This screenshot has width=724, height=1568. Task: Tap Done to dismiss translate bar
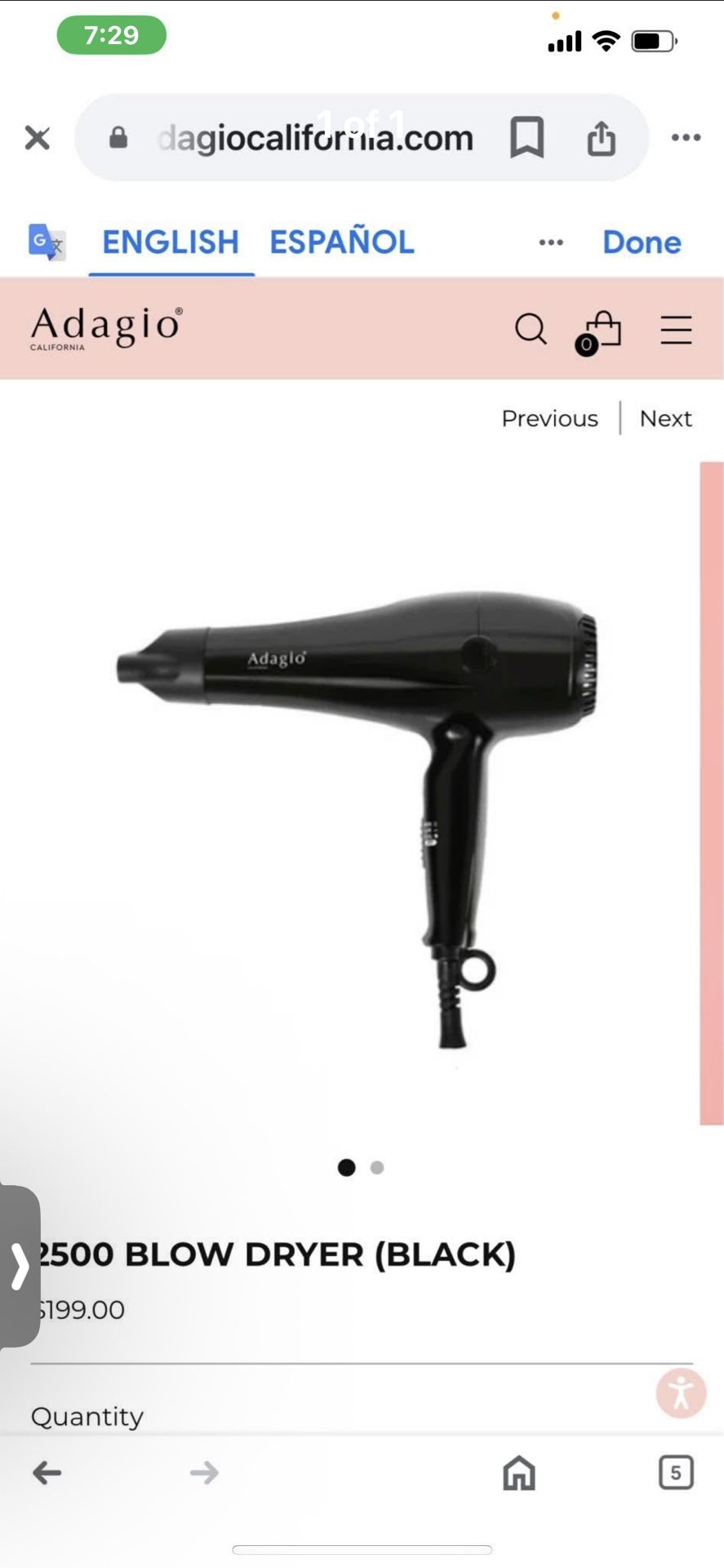coord(642,243)
